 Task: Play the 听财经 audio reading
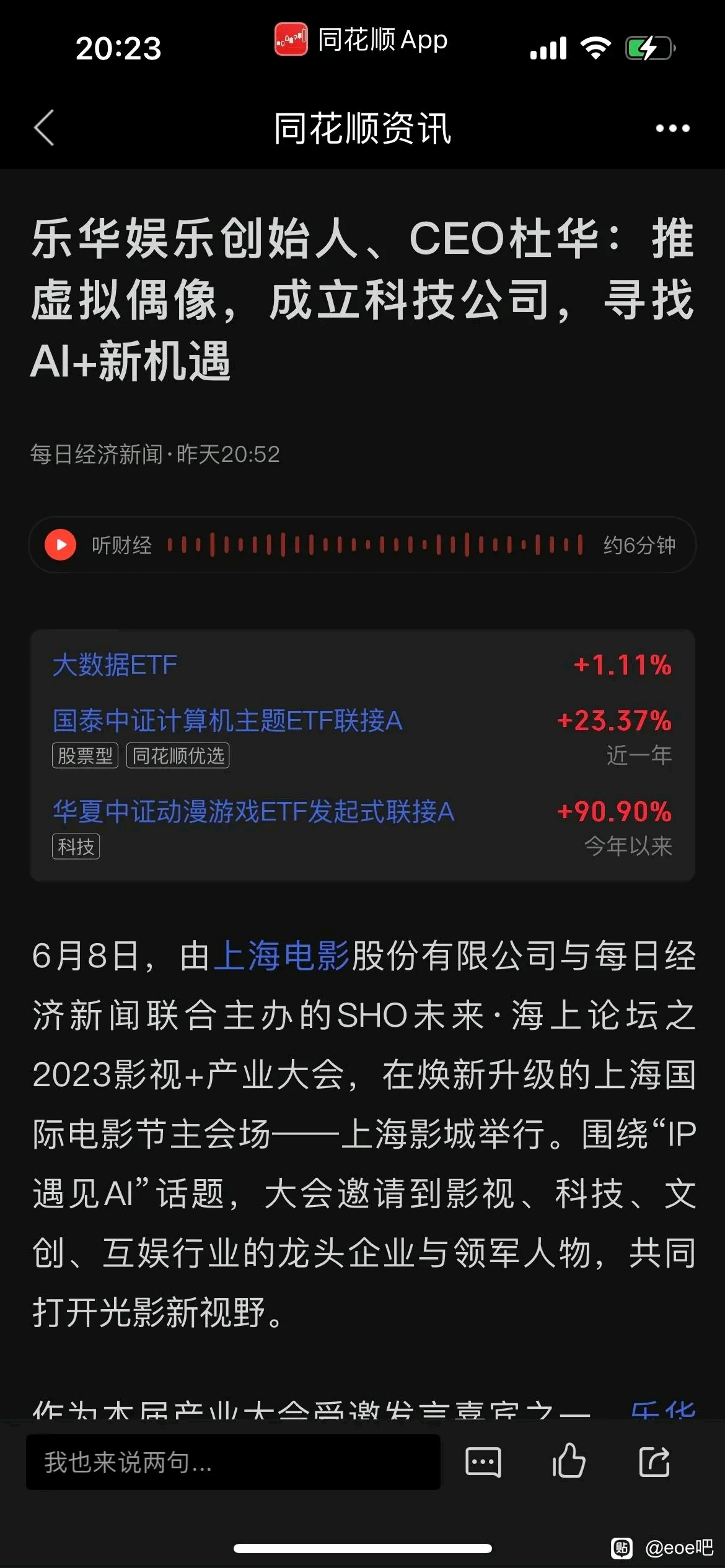pos(61,545)
